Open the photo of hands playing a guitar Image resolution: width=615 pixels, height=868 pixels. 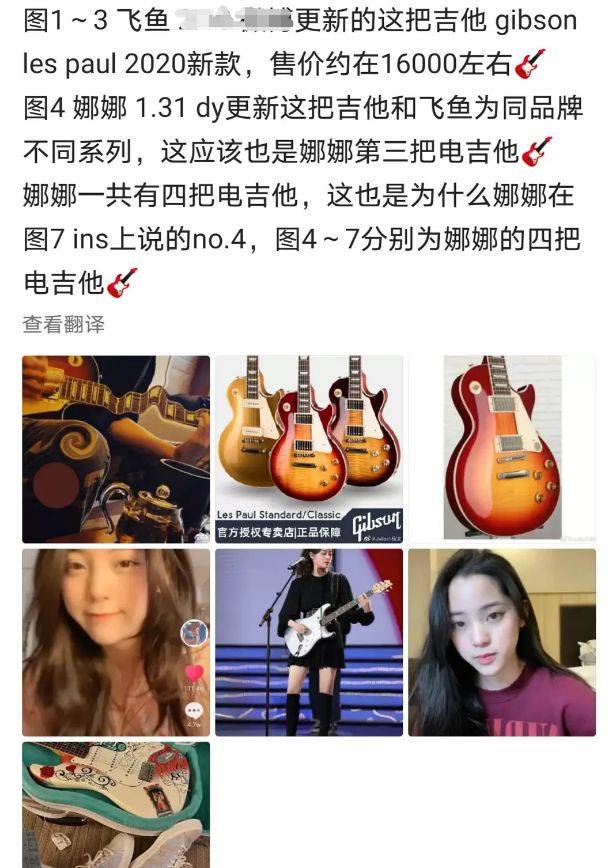click(x=116, y=449)
